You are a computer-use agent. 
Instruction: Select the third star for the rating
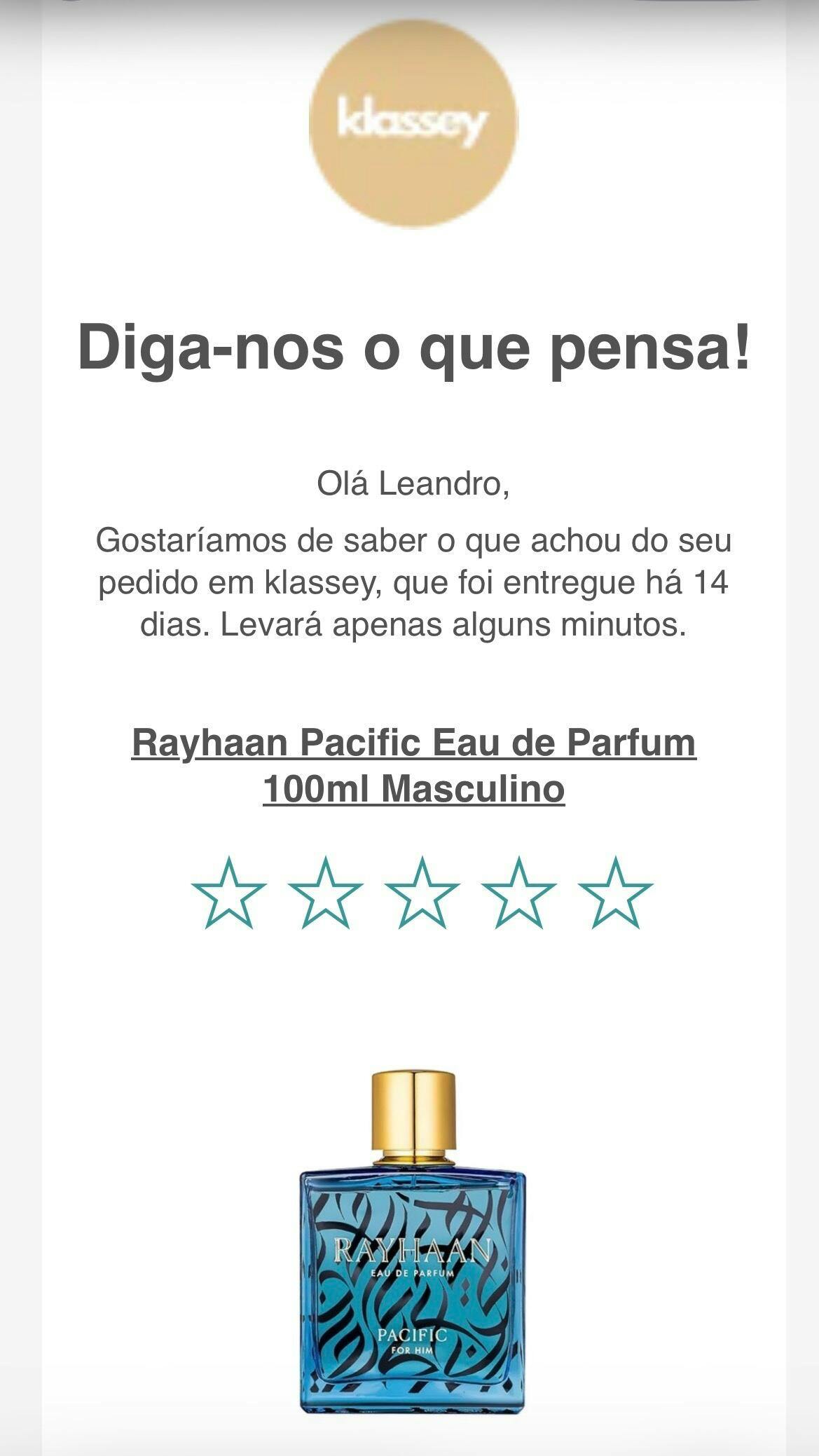(x=422, y=895)
